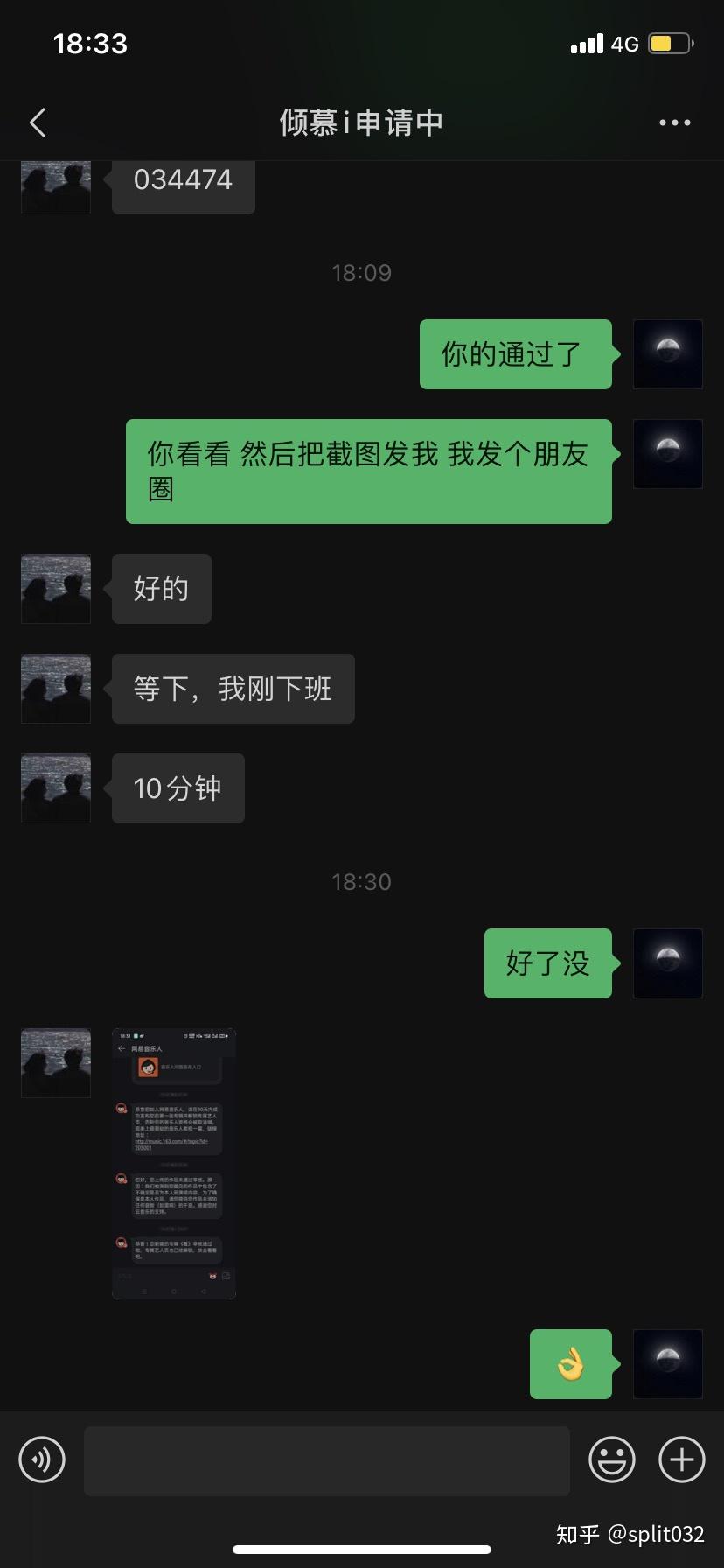Select the bubble containing 034474
This screenshot has height=1568, width=724.
[x=182, y=179]
